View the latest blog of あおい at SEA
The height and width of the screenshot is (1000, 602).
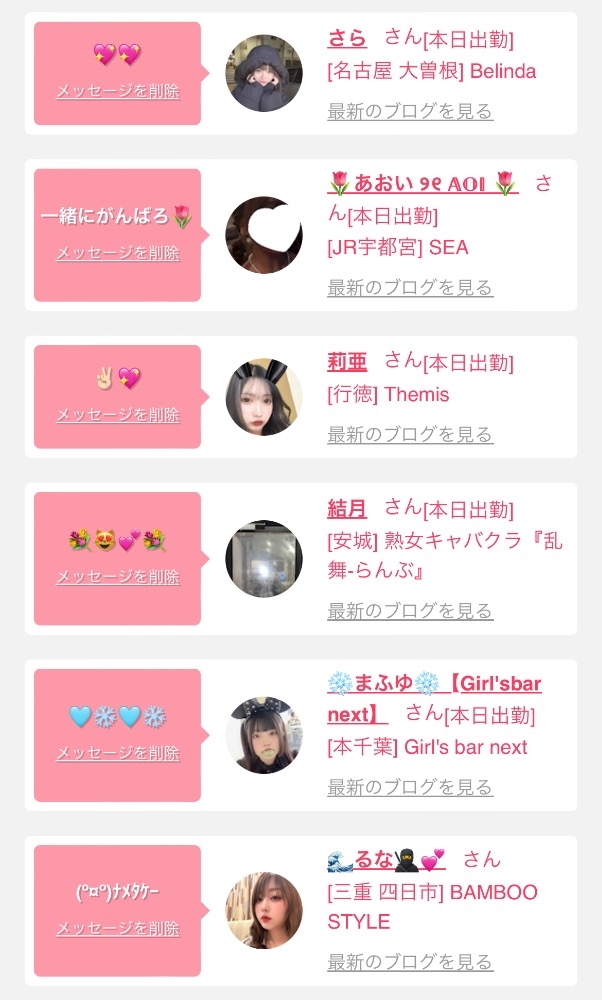click(x=410, y=288)
